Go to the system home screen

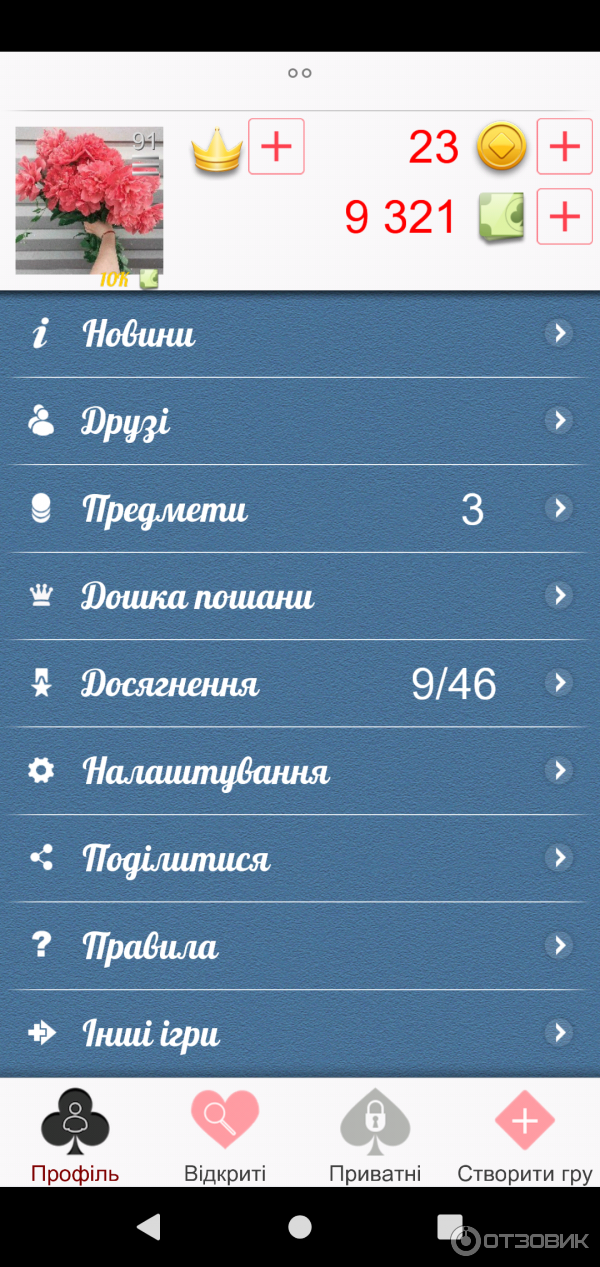coord(300,1226)
